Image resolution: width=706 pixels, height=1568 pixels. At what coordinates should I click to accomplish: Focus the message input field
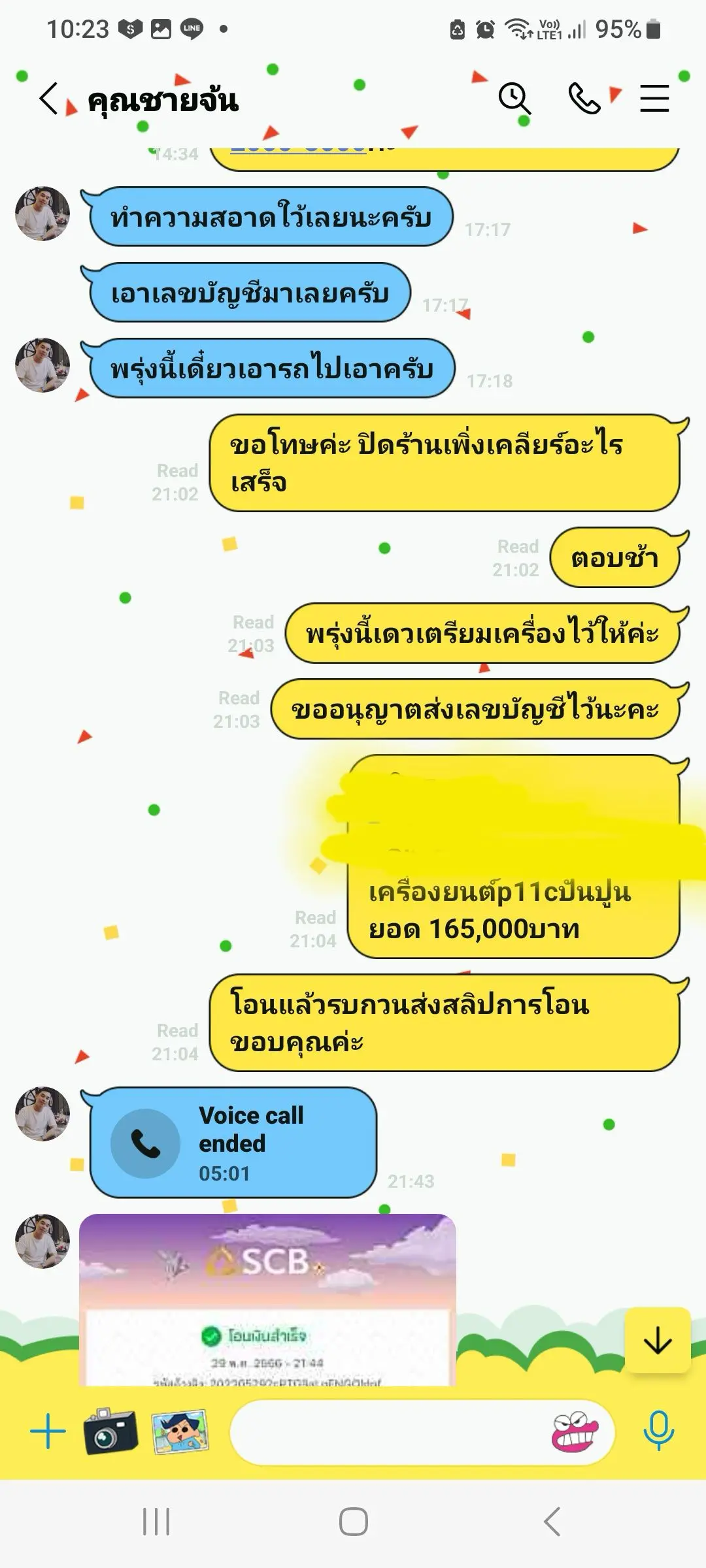(x=386, y=1431)
